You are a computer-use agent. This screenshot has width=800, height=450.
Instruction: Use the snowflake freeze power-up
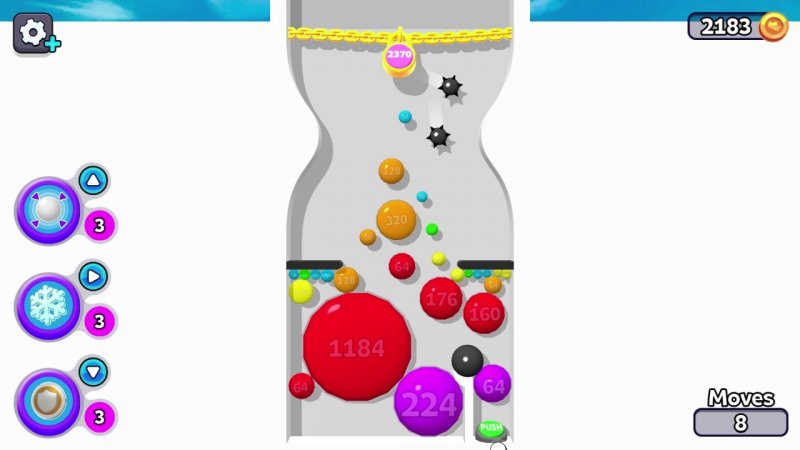click(48, 305)
